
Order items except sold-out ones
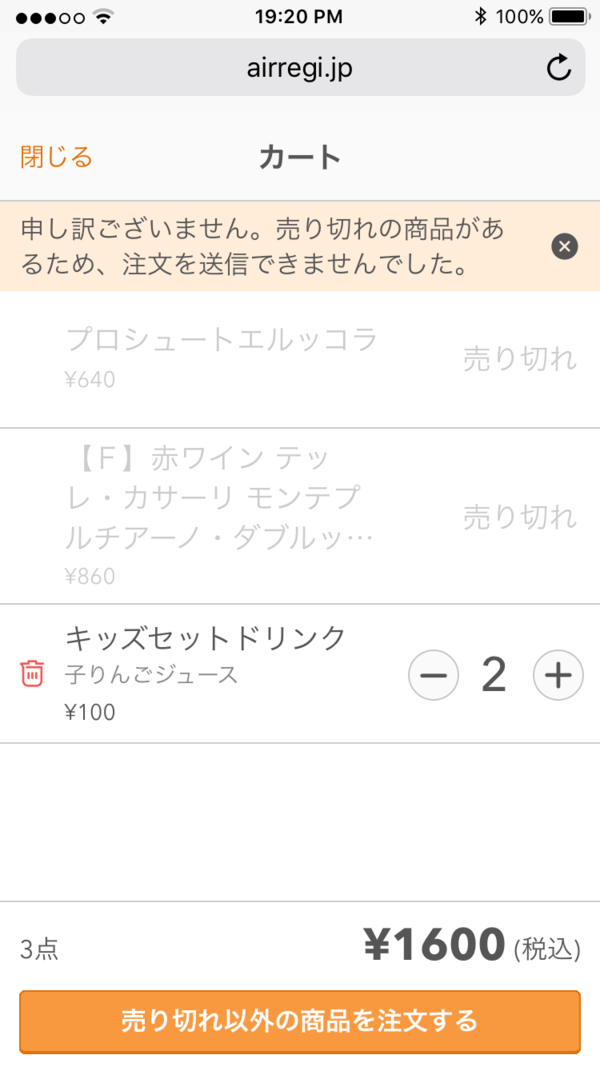coord(300,1021)
